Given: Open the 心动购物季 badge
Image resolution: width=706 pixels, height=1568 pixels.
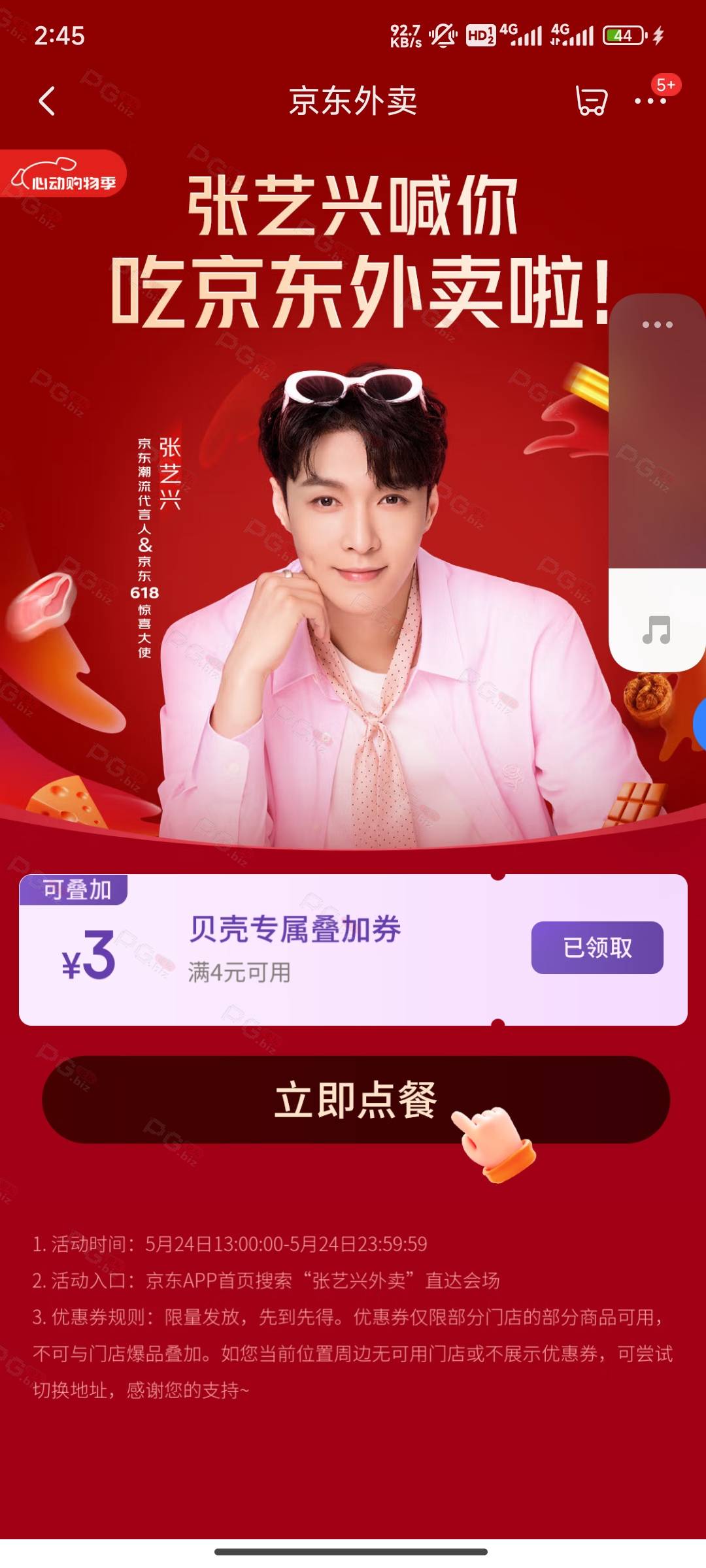Looking at the screenshot, I should tap(63, 174).
